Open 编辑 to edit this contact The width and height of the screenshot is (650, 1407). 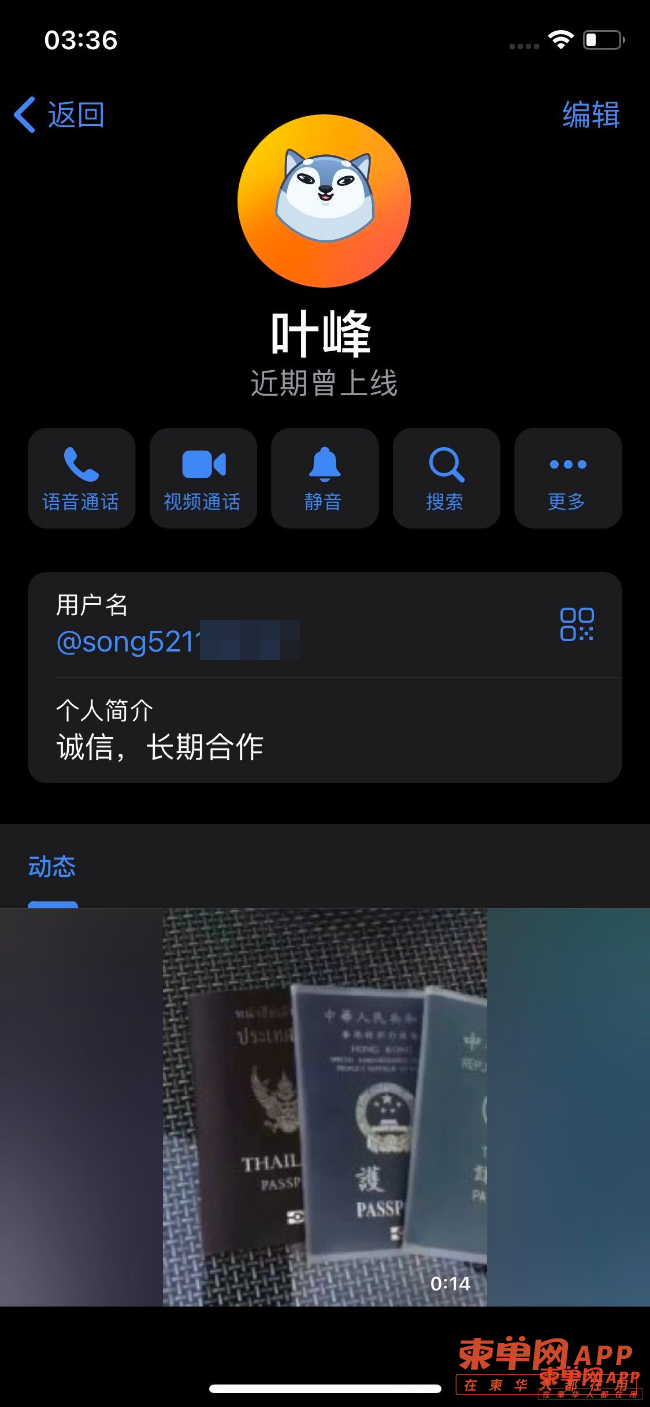590,115
